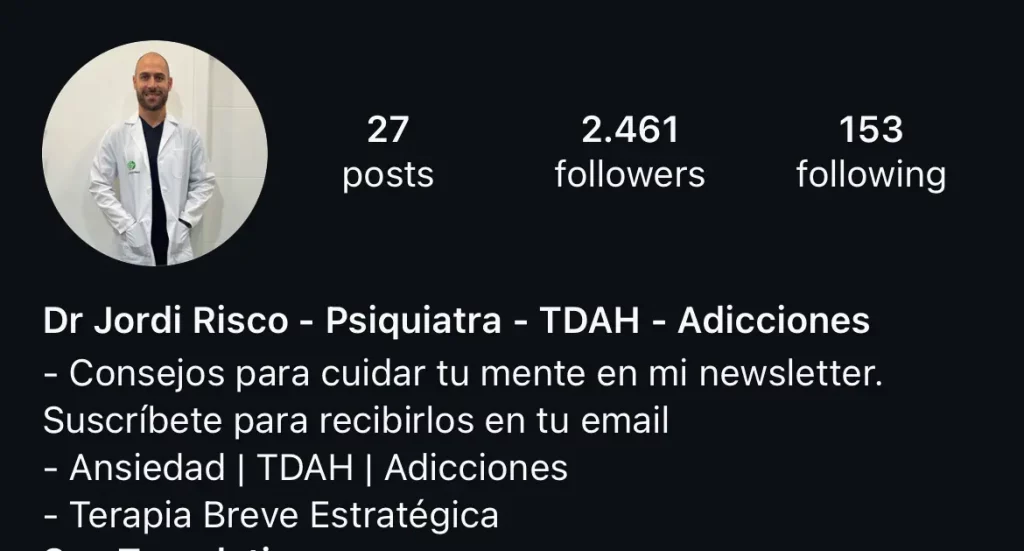The image size is (1024, 551).
Task: Jump to the 27 posts
Action: 388,152
